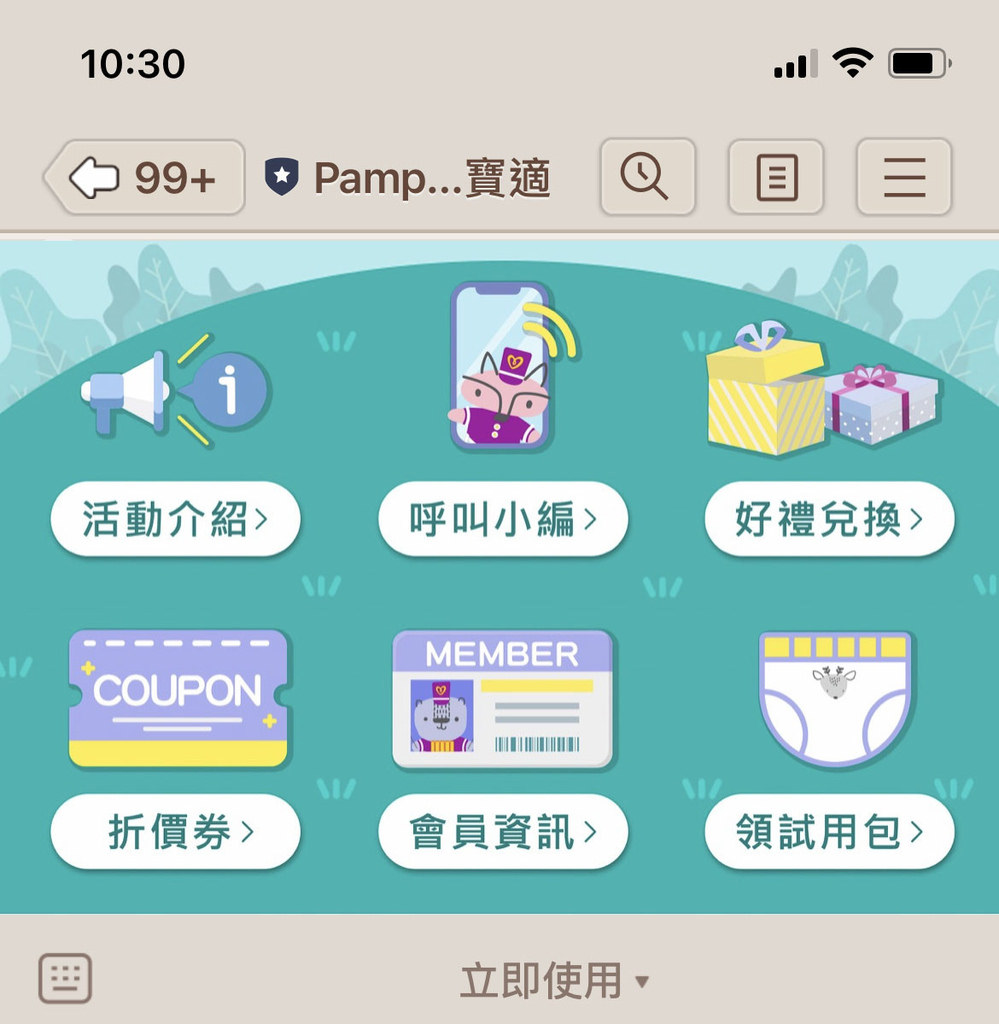Open 好禮兌換 gift redemption
This screenshot has width=999, height=1024.
click(829, 519)
